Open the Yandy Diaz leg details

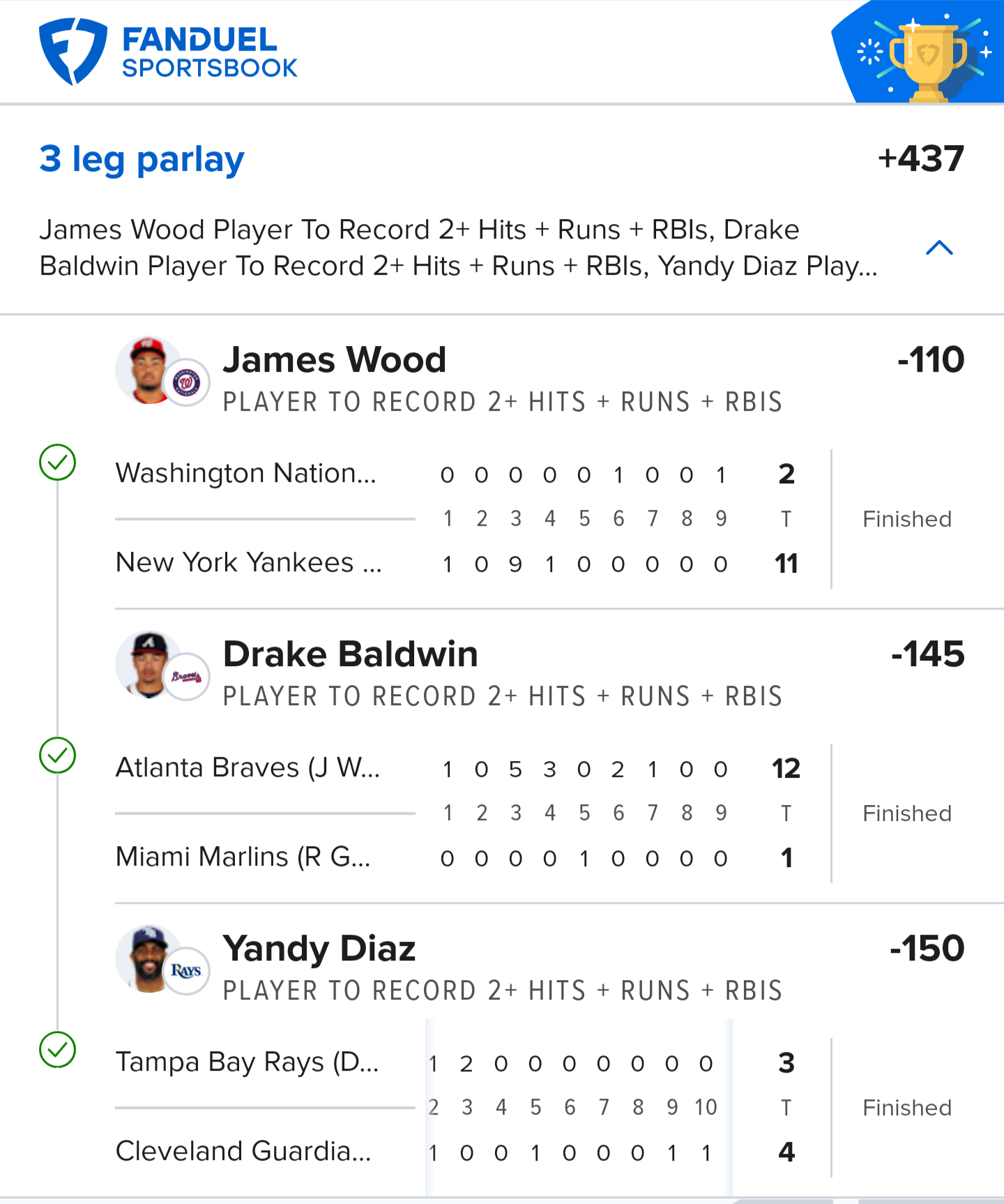[319, 949]
